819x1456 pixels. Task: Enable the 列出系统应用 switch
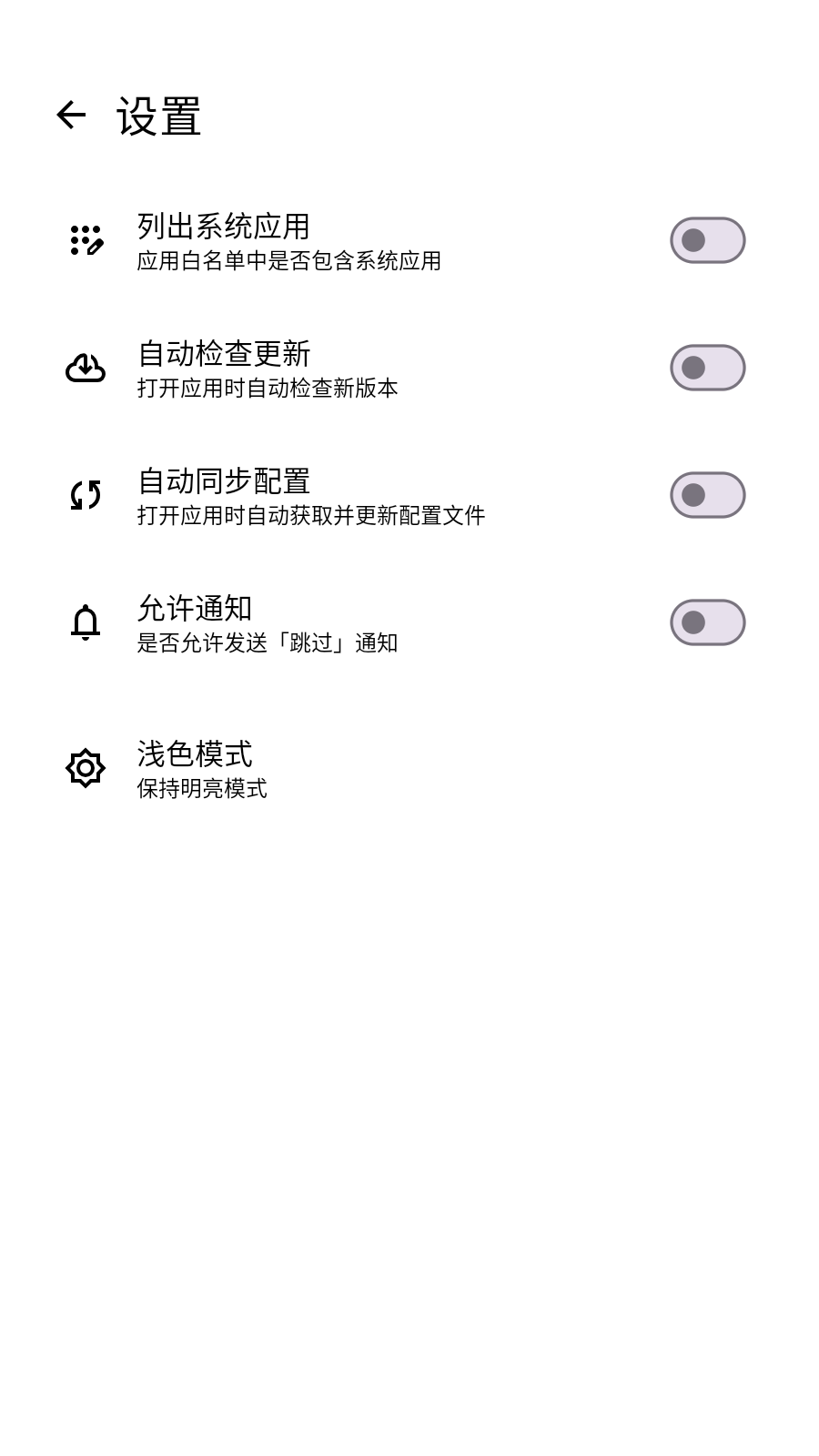pos(707,240)
